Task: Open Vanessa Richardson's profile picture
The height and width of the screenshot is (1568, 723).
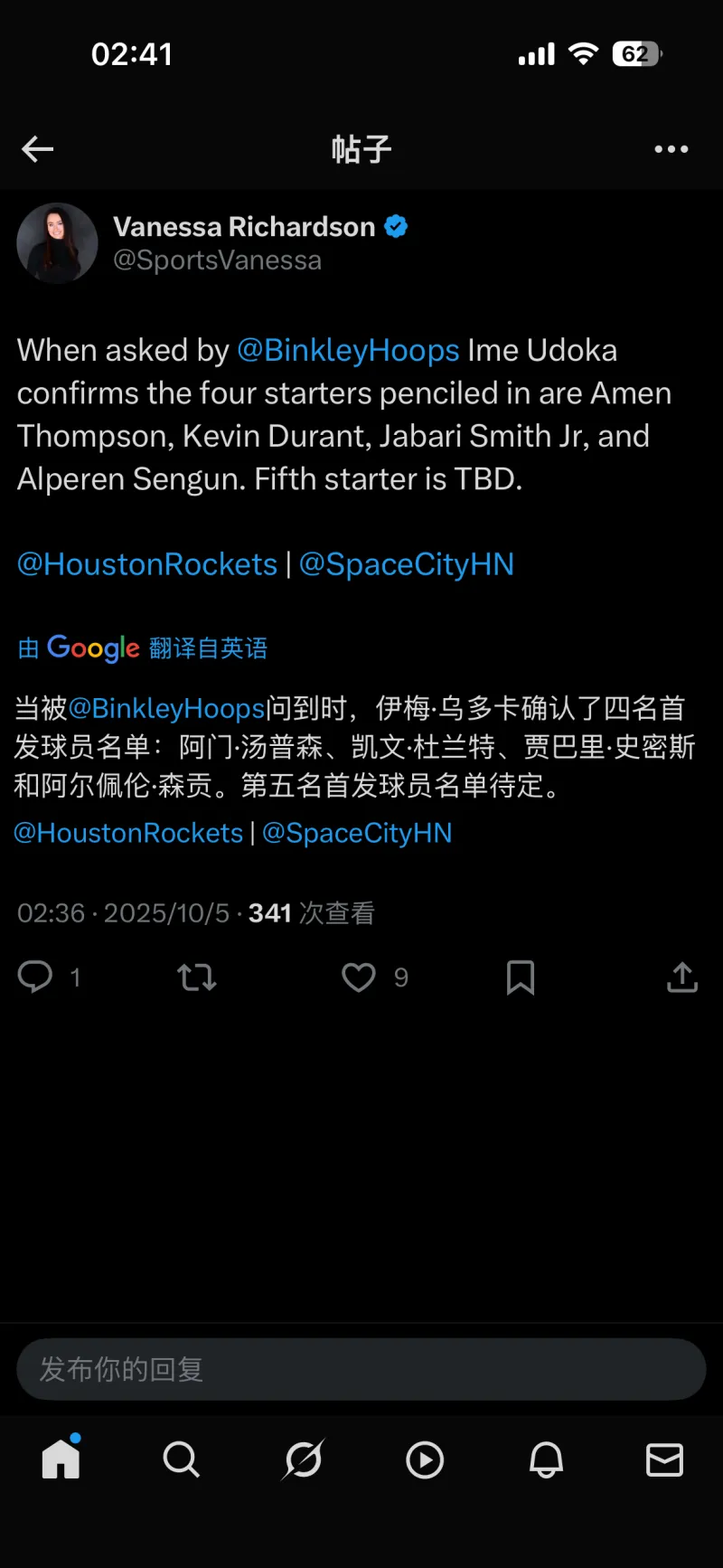Action: (57, 243)
